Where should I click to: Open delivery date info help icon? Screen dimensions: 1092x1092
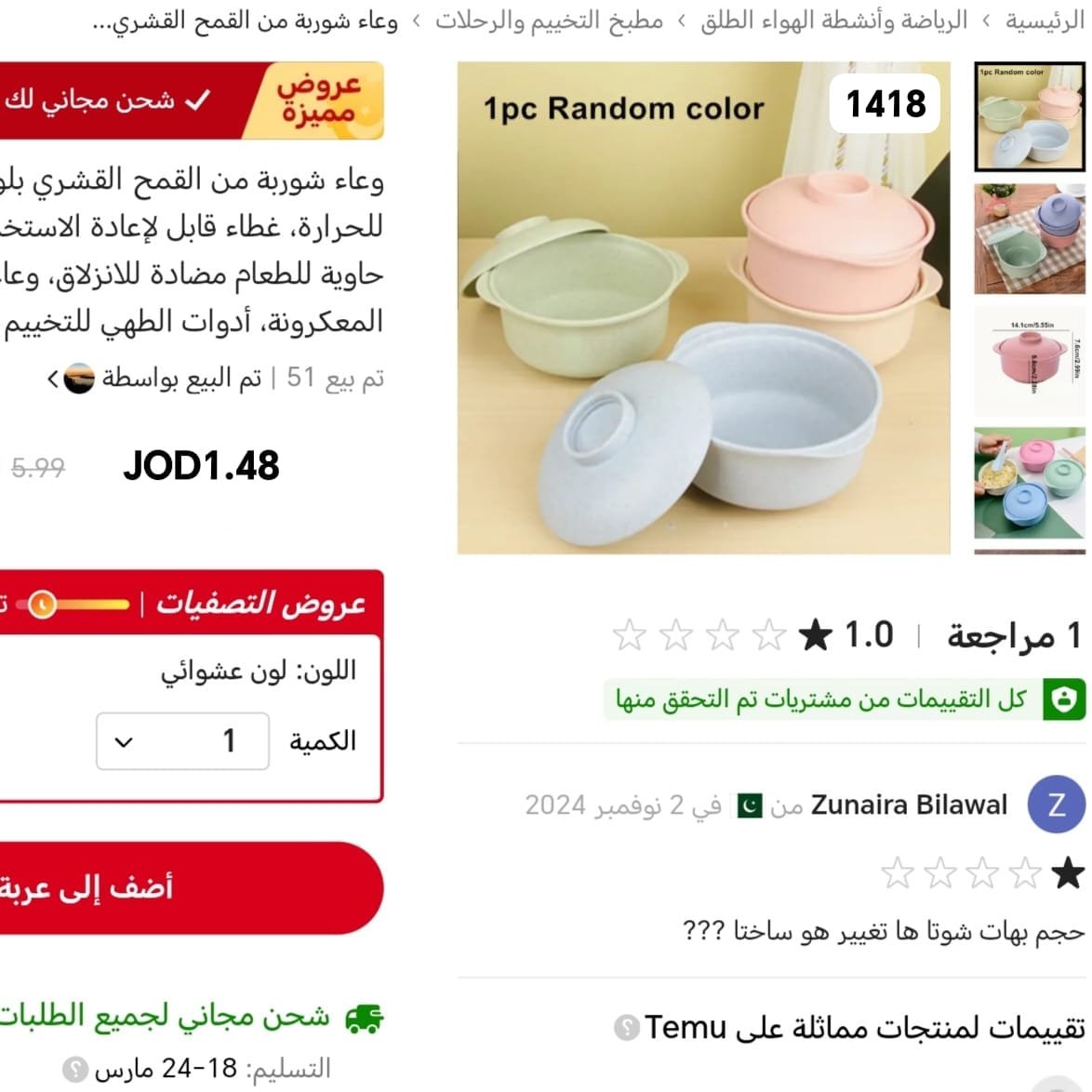tap(75, 1069)
